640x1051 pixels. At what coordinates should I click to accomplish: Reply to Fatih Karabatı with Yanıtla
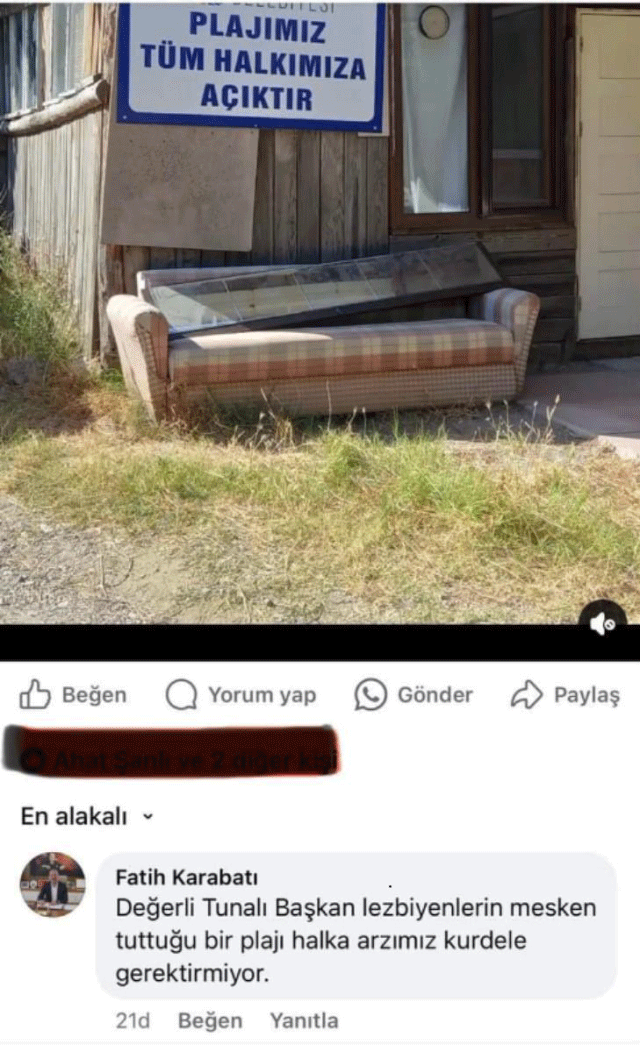pyautogui.click(x=304, y=1021)
